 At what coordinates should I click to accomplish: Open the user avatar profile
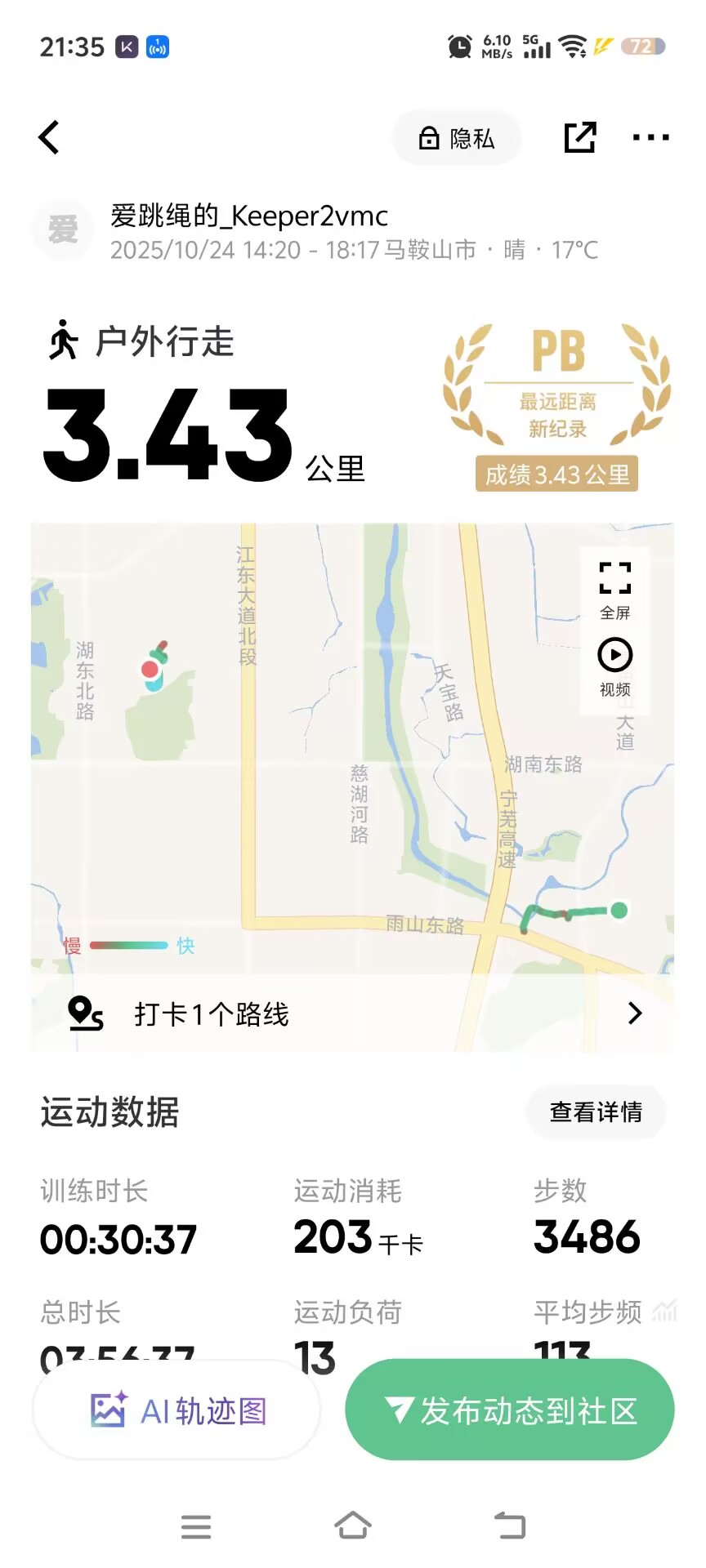tap(63, 229)
